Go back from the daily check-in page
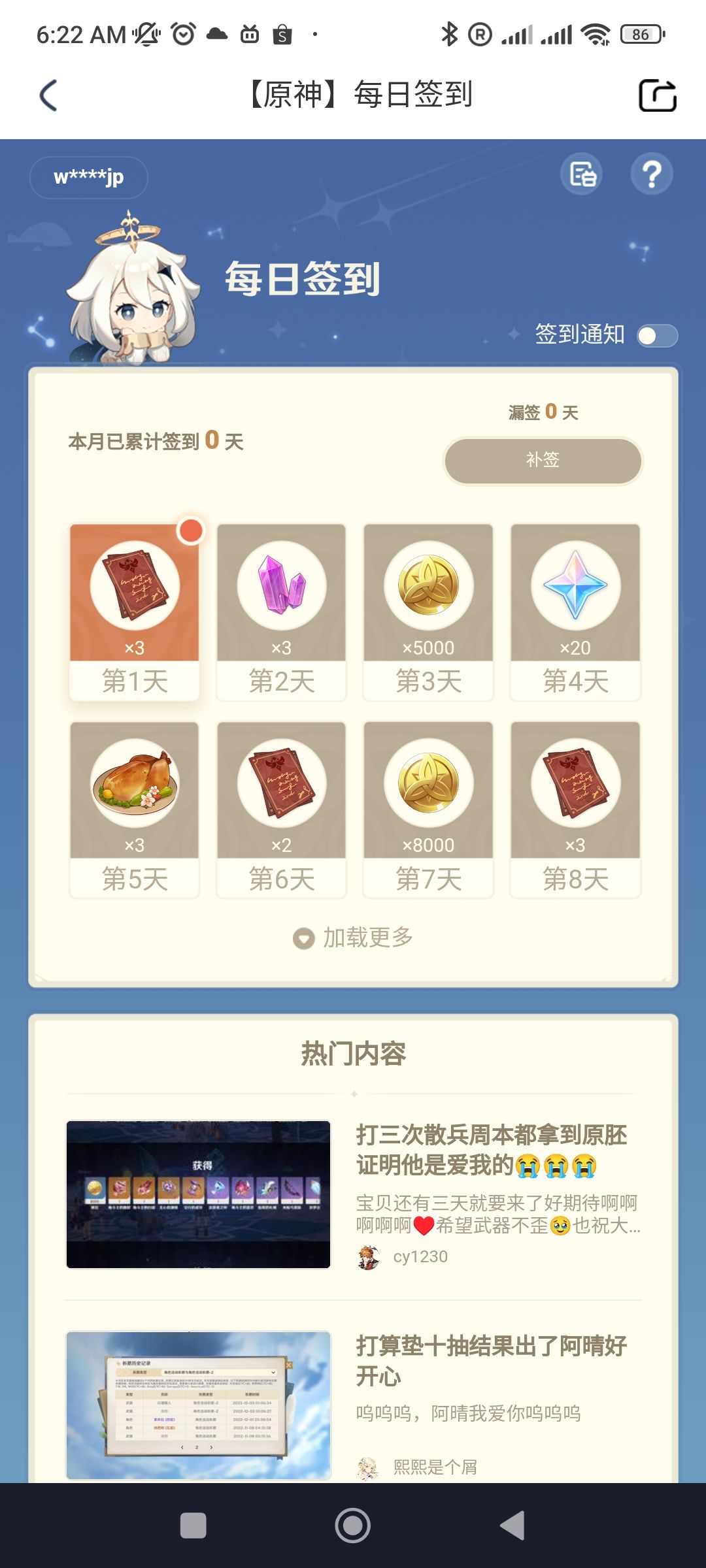This screenshot has height=1568, width=706. click(49, 95)
